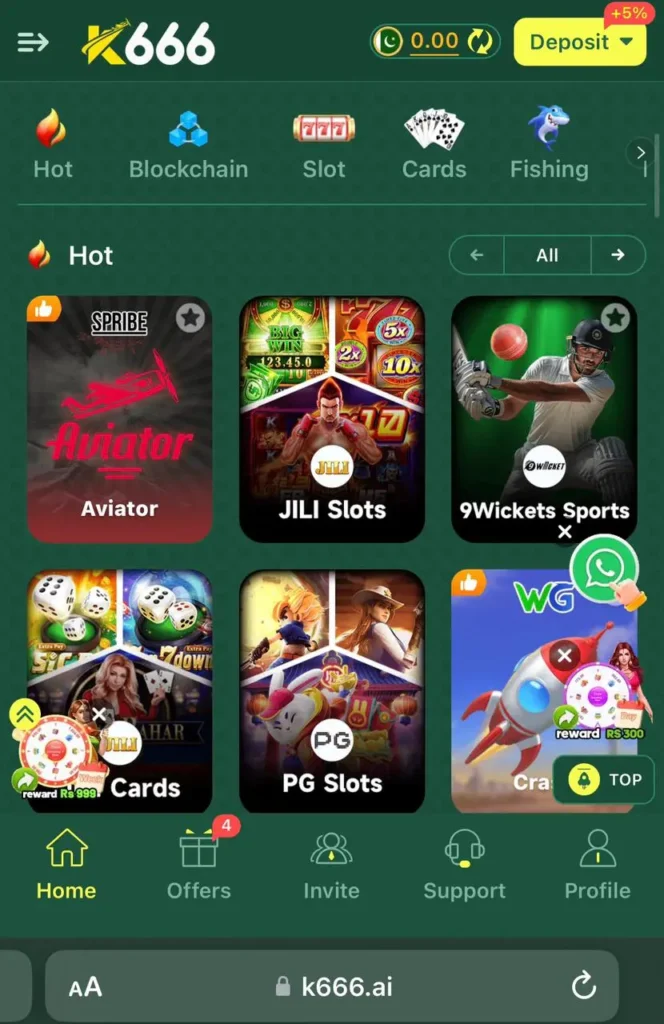Viewport: 664px width, 1024px height.
Task: Open JILI Slots tile
Action: [332, 420]
